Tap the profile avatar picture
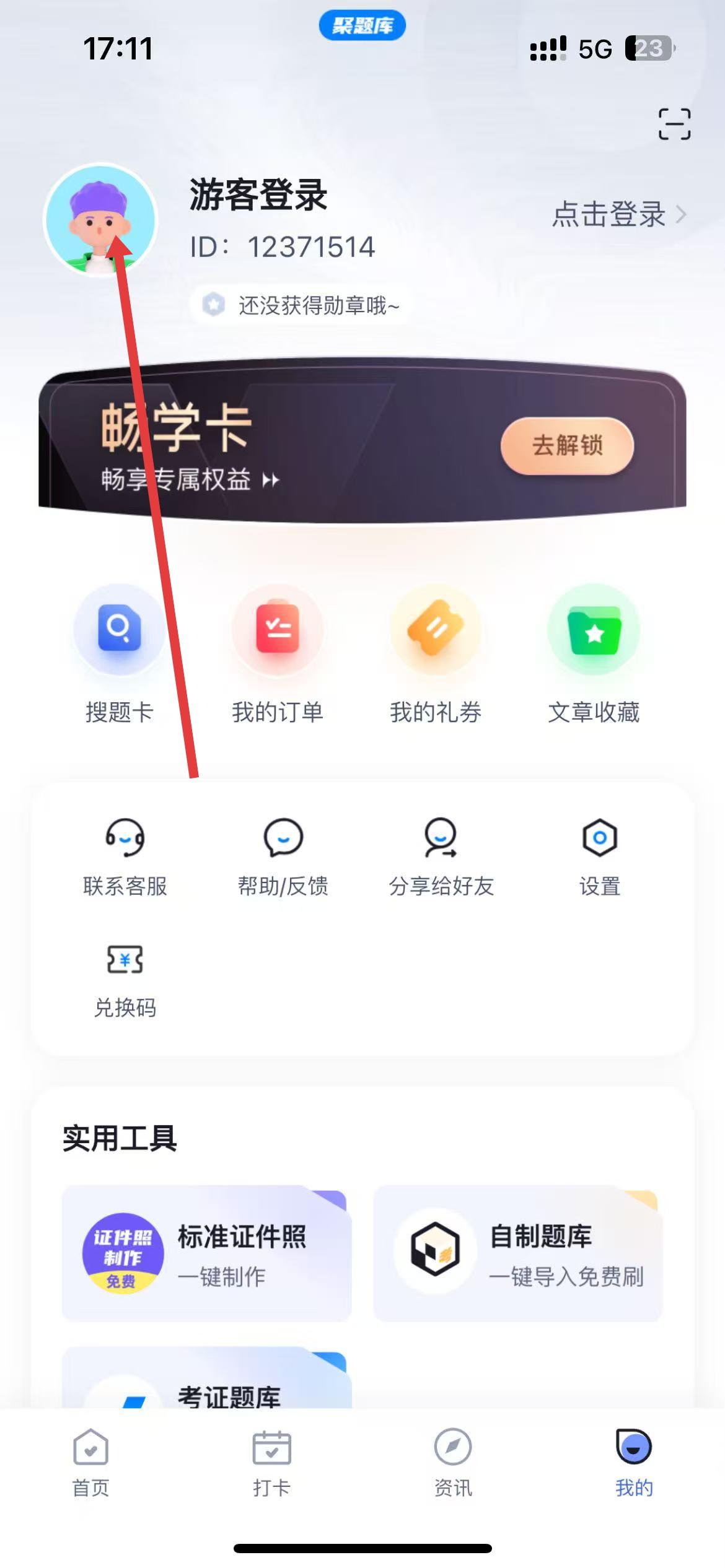Screen dimensions: 725x1568 tap(100, 220)
